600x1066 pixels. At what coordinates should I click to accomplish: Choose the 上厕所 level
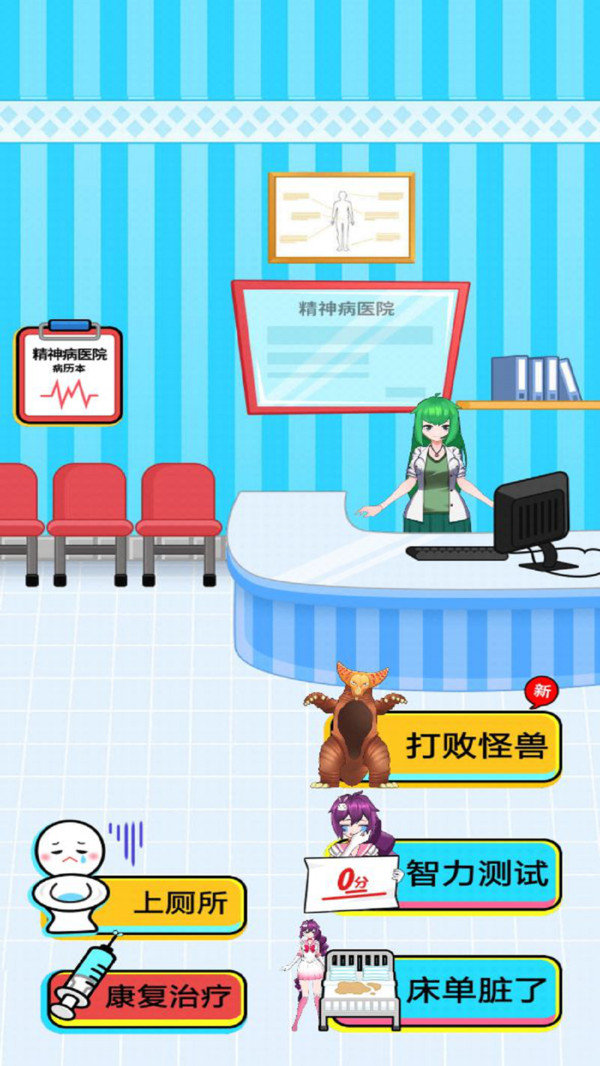click(x=178, y=904)
